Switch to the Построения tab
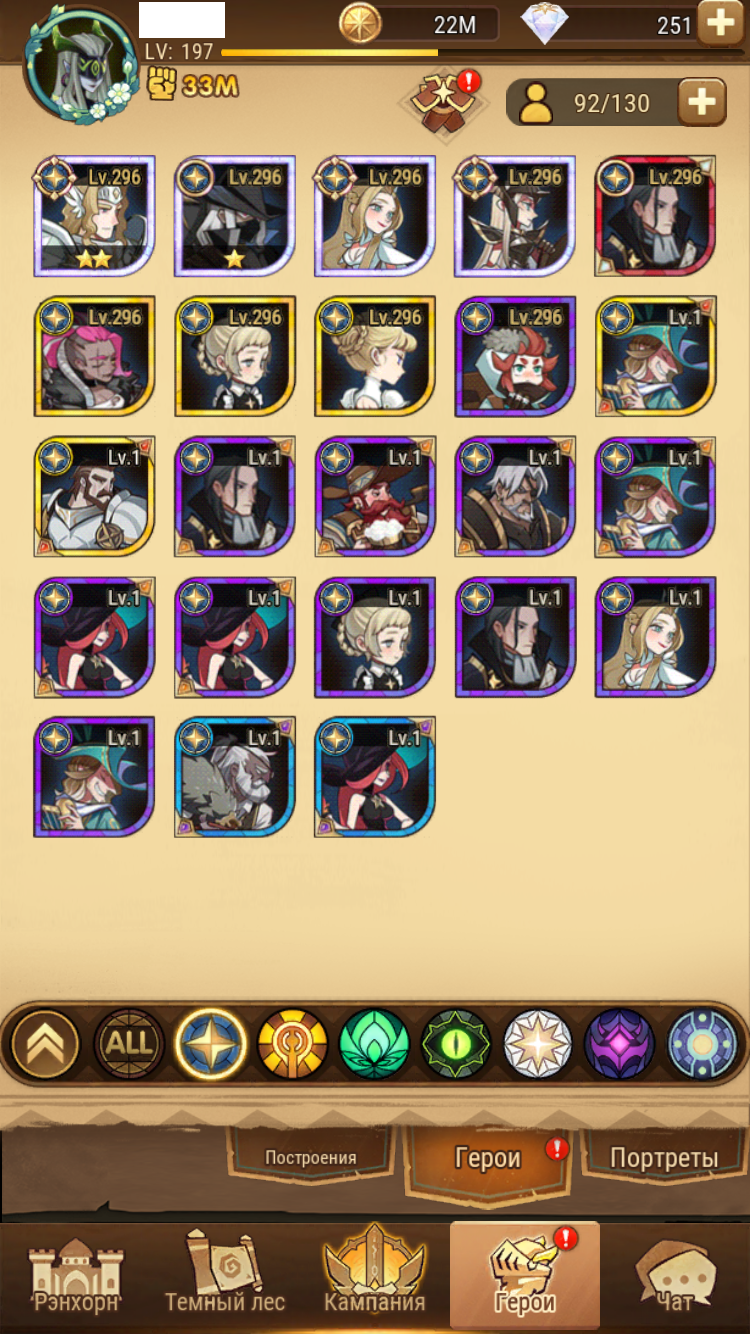The image size is (750, 1334). coord(310,1157)
